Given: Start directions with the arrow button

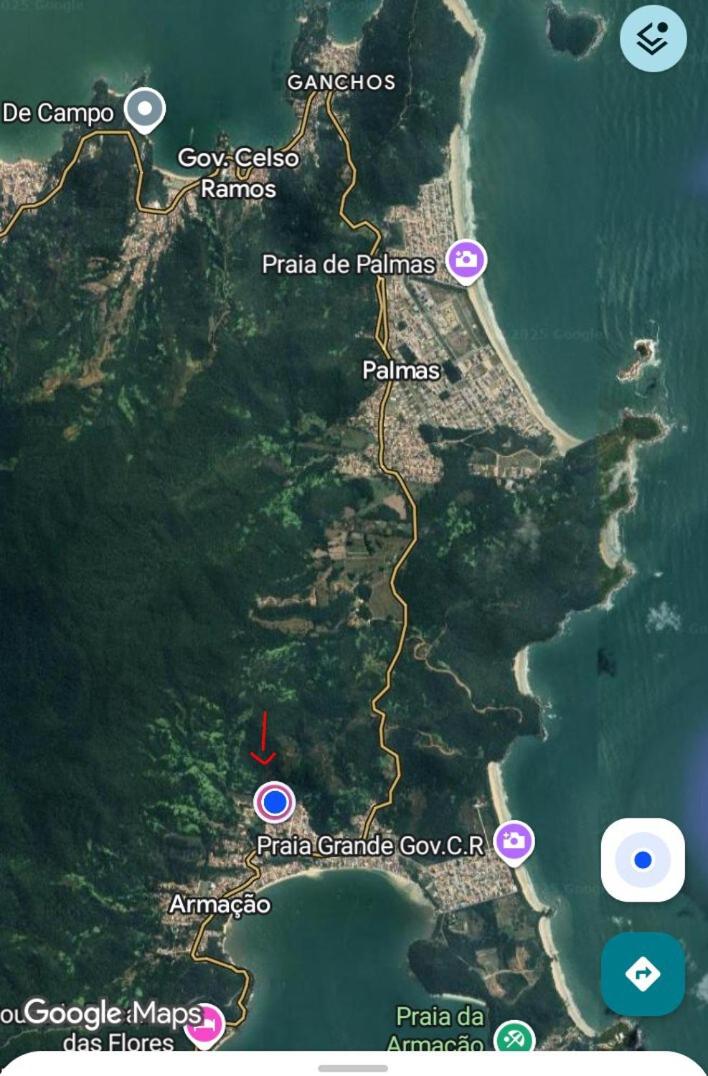Looking at the screenshot, I should (642, 973).
